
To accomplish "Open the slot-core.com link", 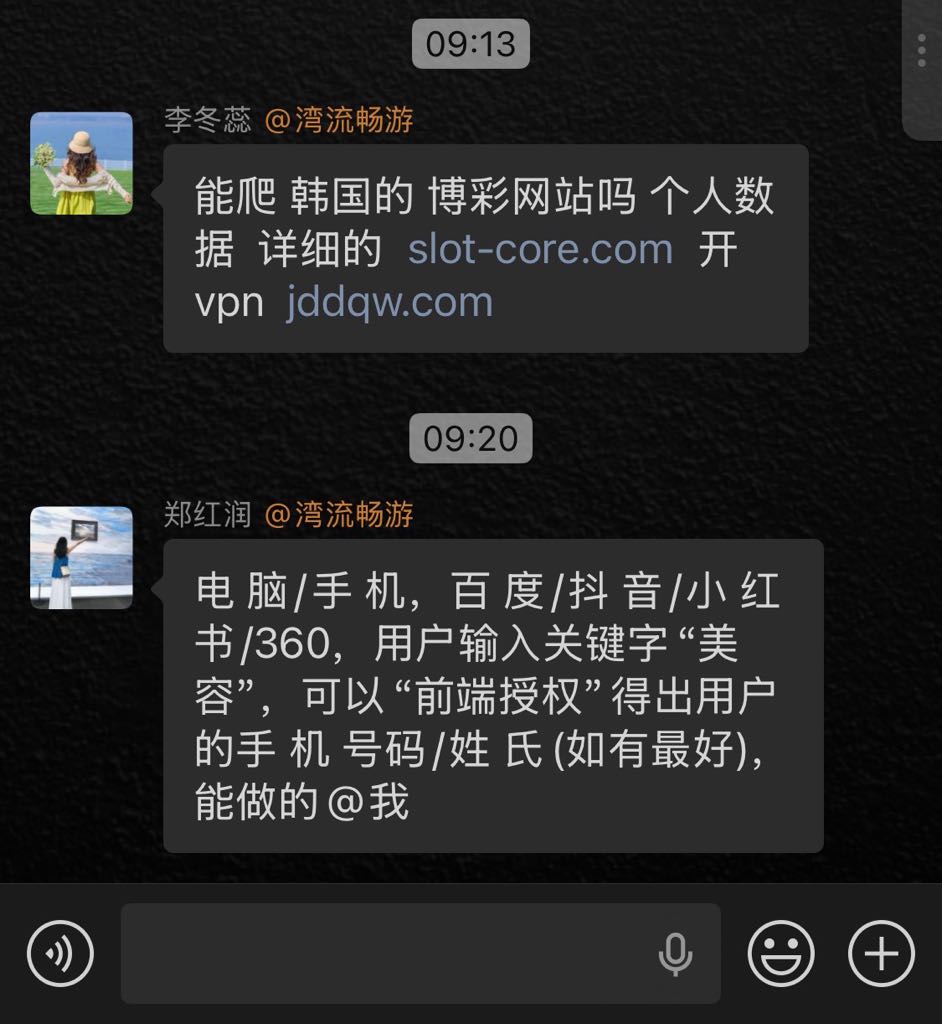I will [540, 249].
